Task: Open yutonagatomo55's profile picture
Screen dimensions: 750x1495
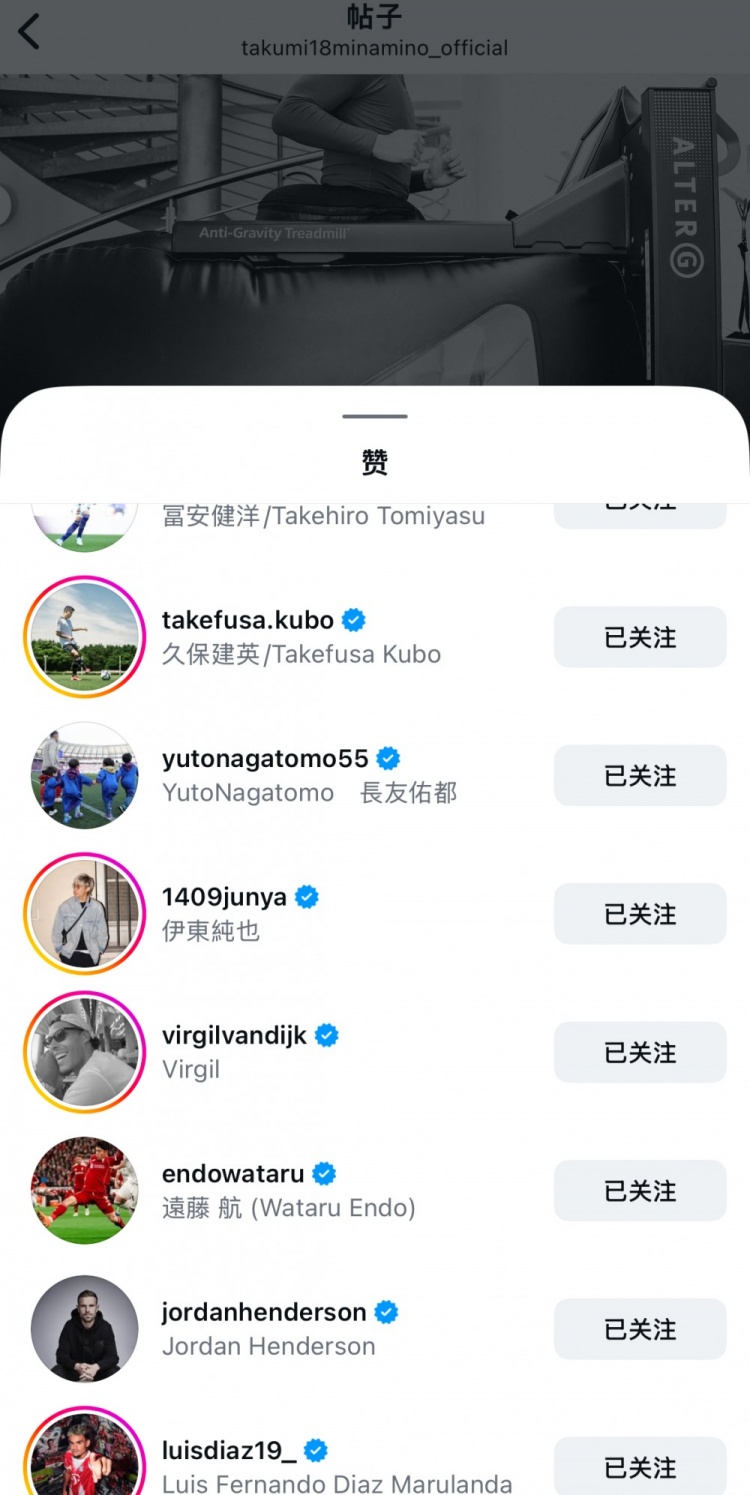Action: (84, 775)
